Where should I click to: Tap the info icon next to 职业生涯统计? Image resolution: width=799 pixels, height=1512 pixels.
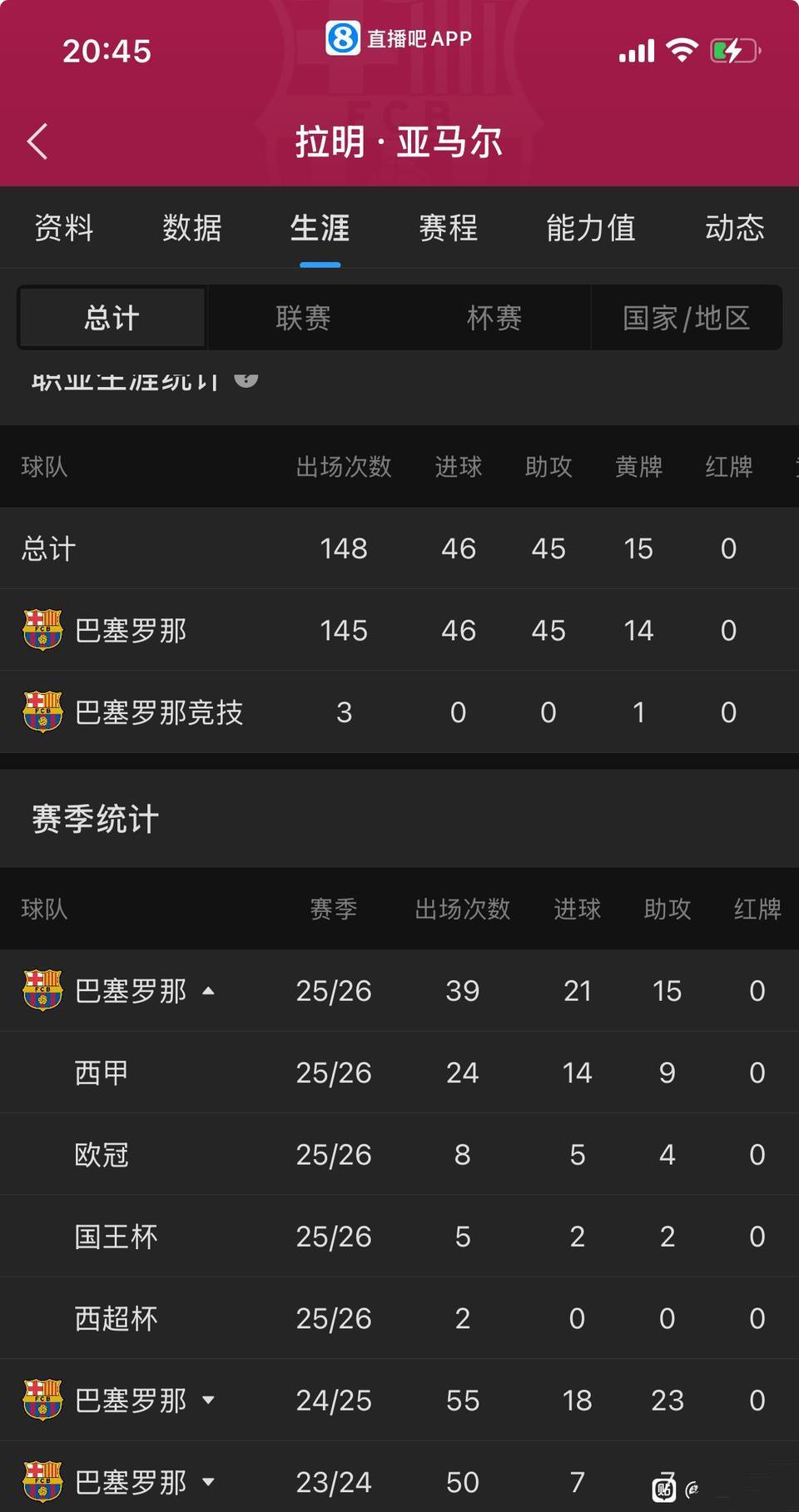point(246,379)
